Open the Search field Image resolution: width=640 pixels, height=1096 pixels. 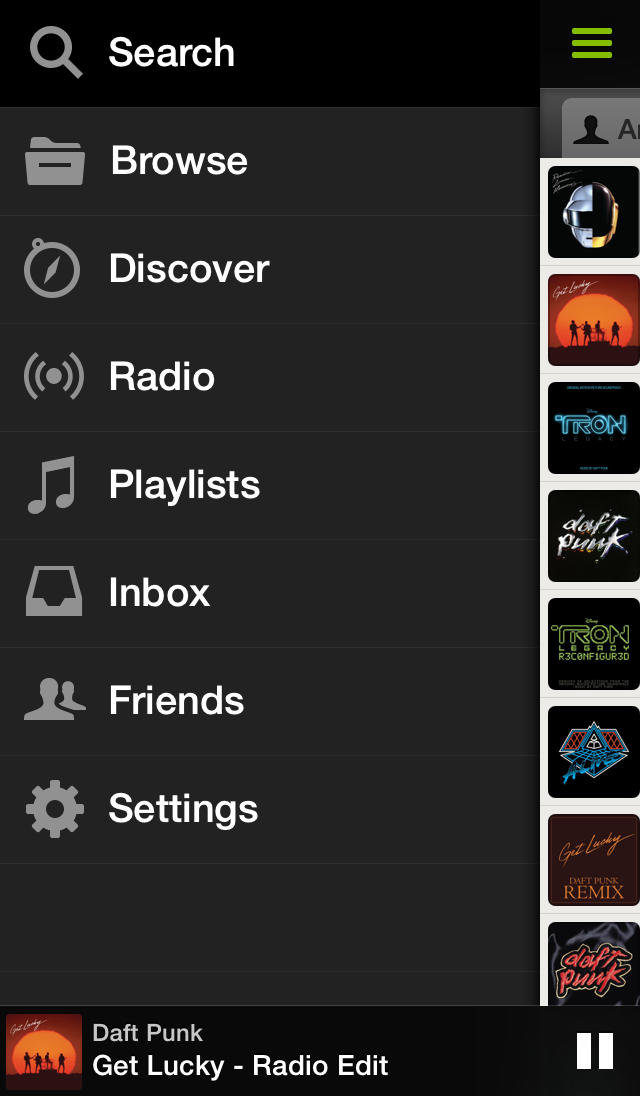[x=170, y=53]
